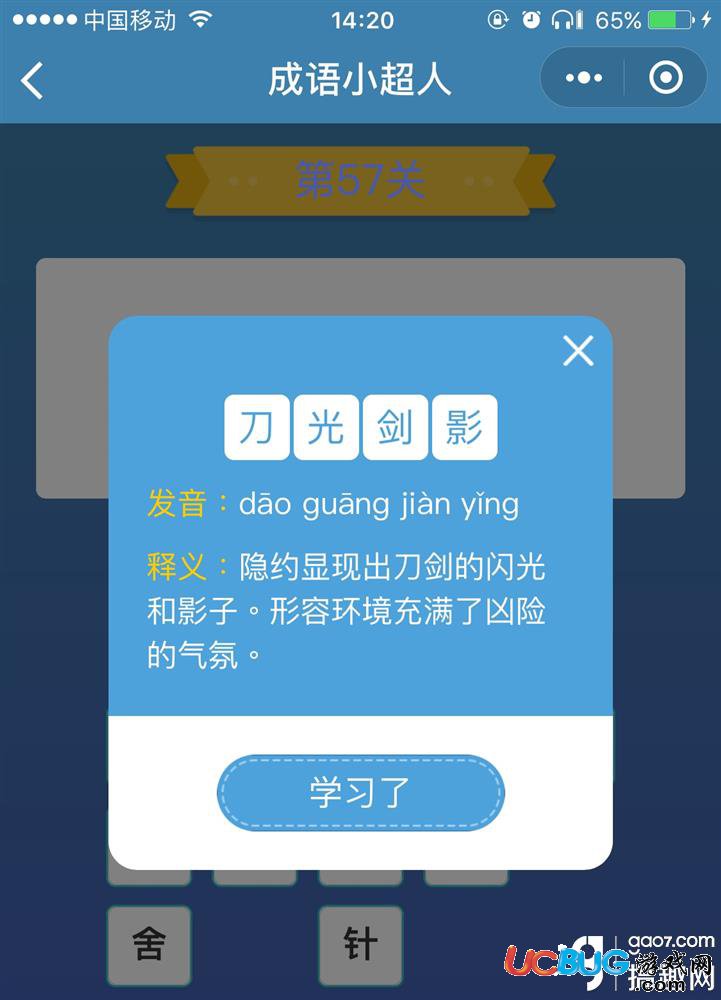Close the mini program with the circle button

pyautogui.click(x=665, y=78)
